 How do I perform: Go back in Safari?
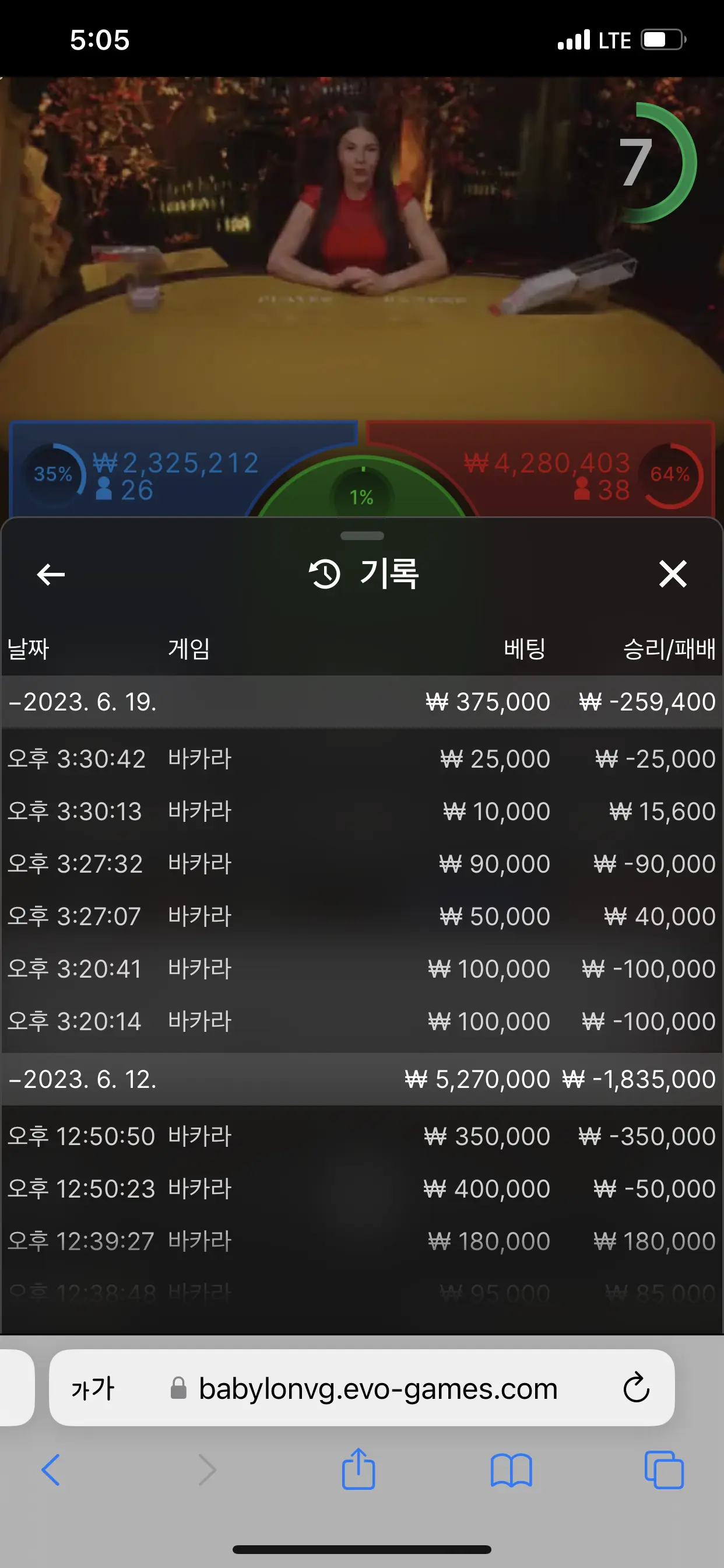click(x=51, y=1471)
